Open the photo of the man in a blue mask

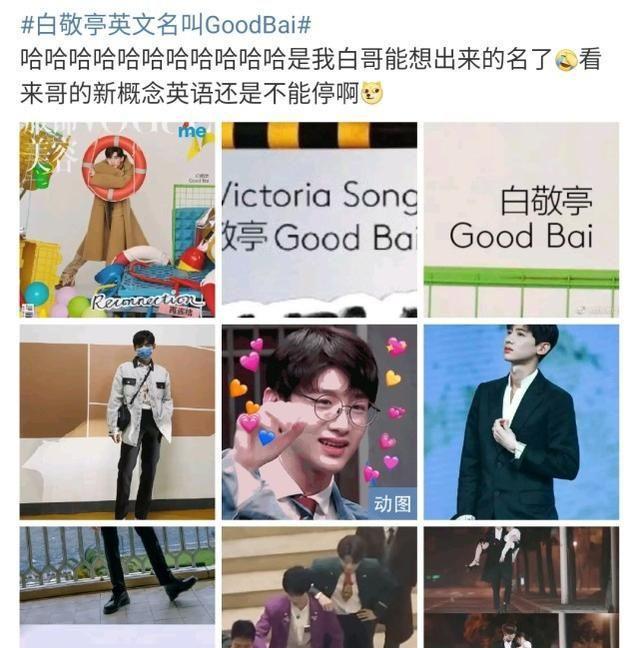[117, 421]
